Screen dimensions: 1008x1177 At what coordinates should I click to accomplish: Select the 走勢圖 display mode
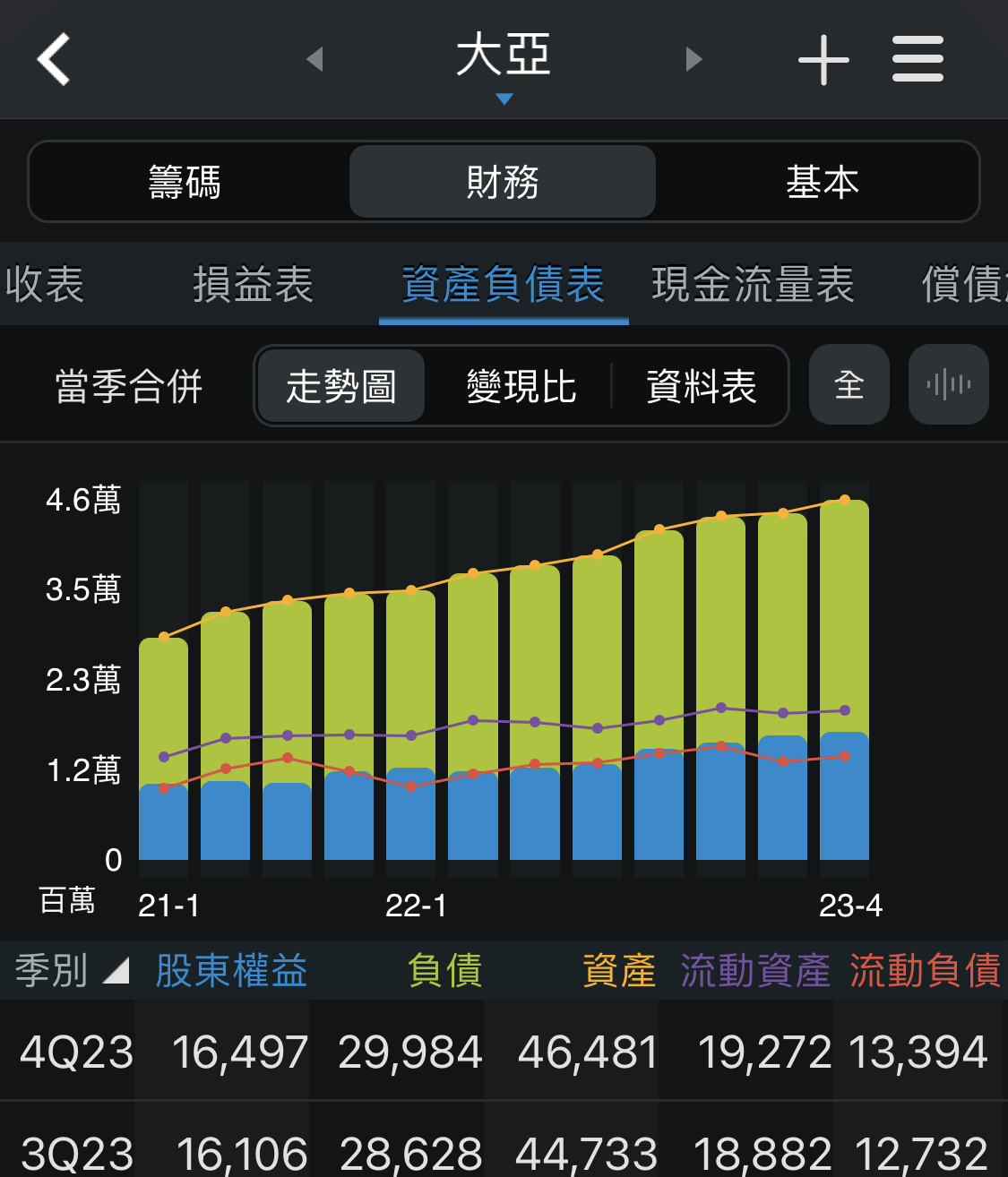pyautogui.click(x=340, y=385)
